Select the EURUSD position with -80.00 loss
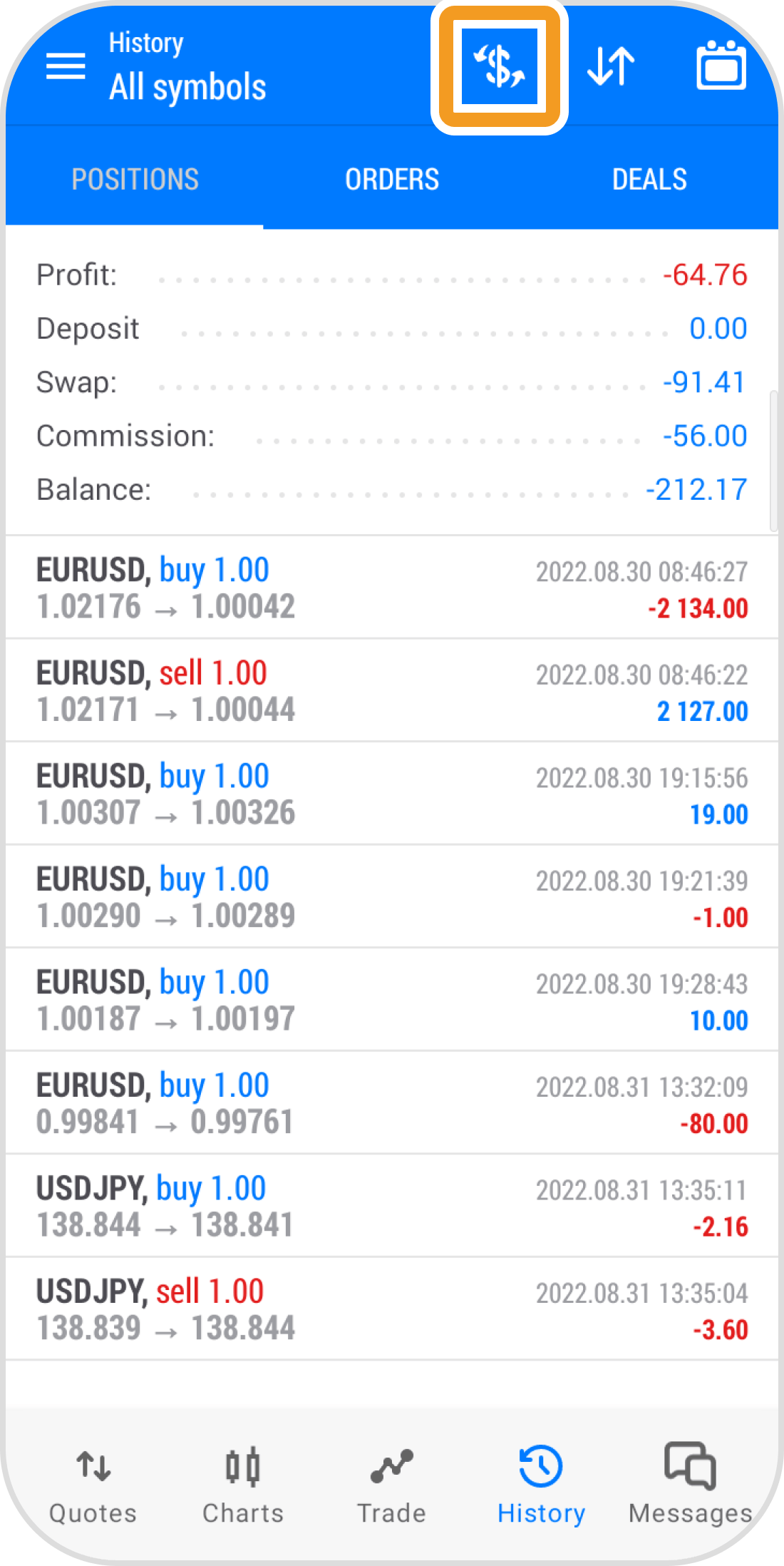Viewport: 784px width, 1566px height. (x=392, y=1103)
